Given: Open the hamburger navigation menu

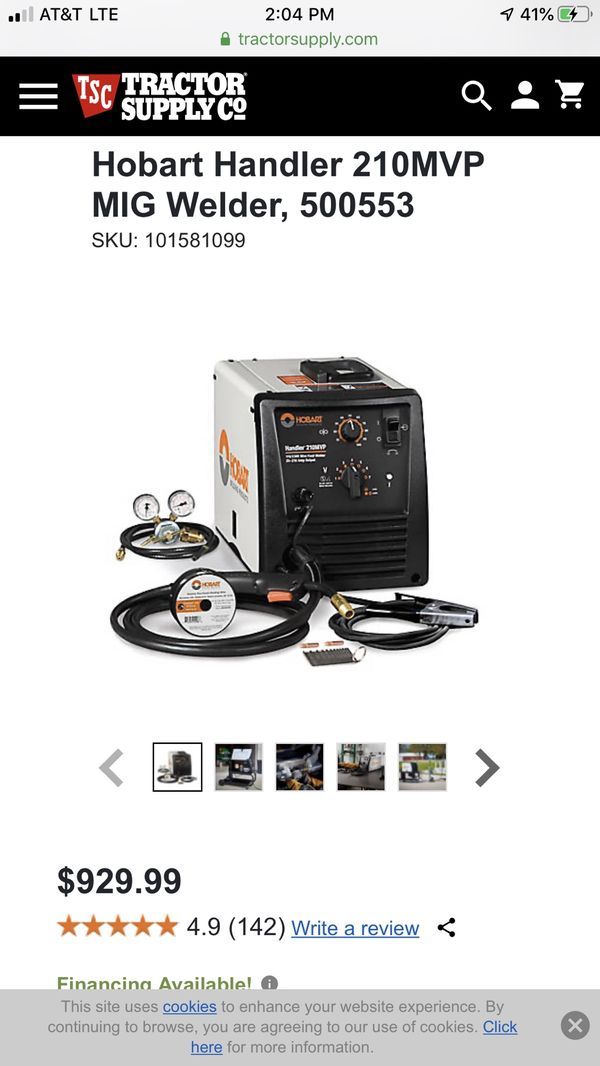Looking at the screenshot, I should [x=38, y=96].
